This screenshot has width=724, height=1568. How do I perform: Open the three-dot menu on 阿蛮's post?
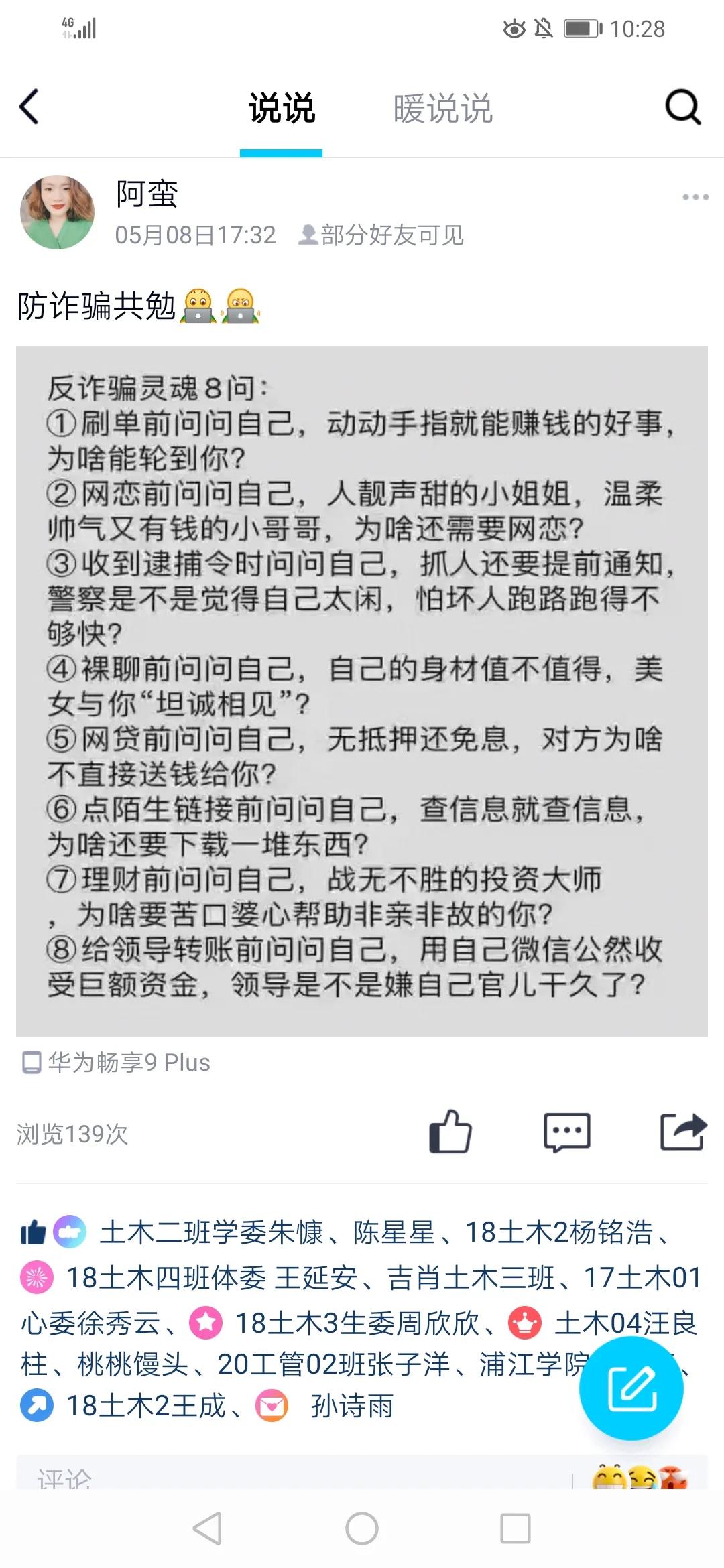click(695, 197)
